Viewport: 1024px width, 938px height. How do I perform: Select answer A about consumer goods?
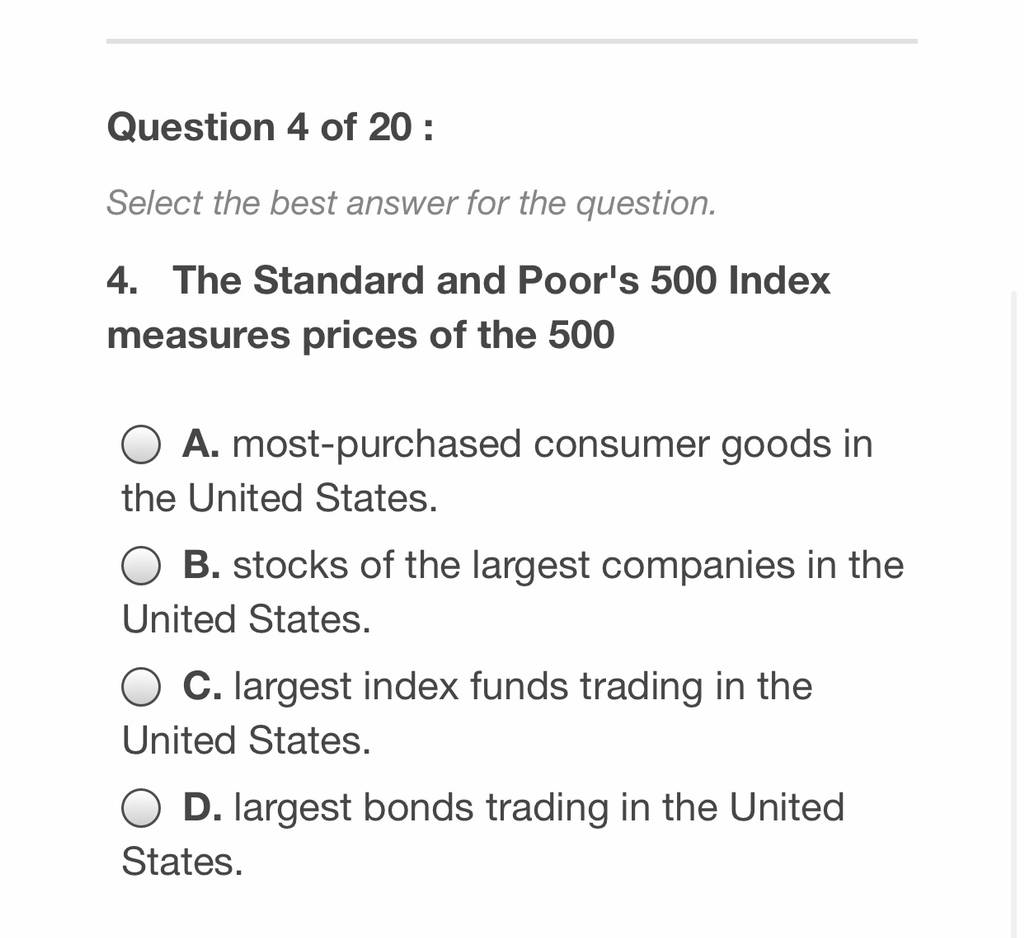click(x=140, y=445)
